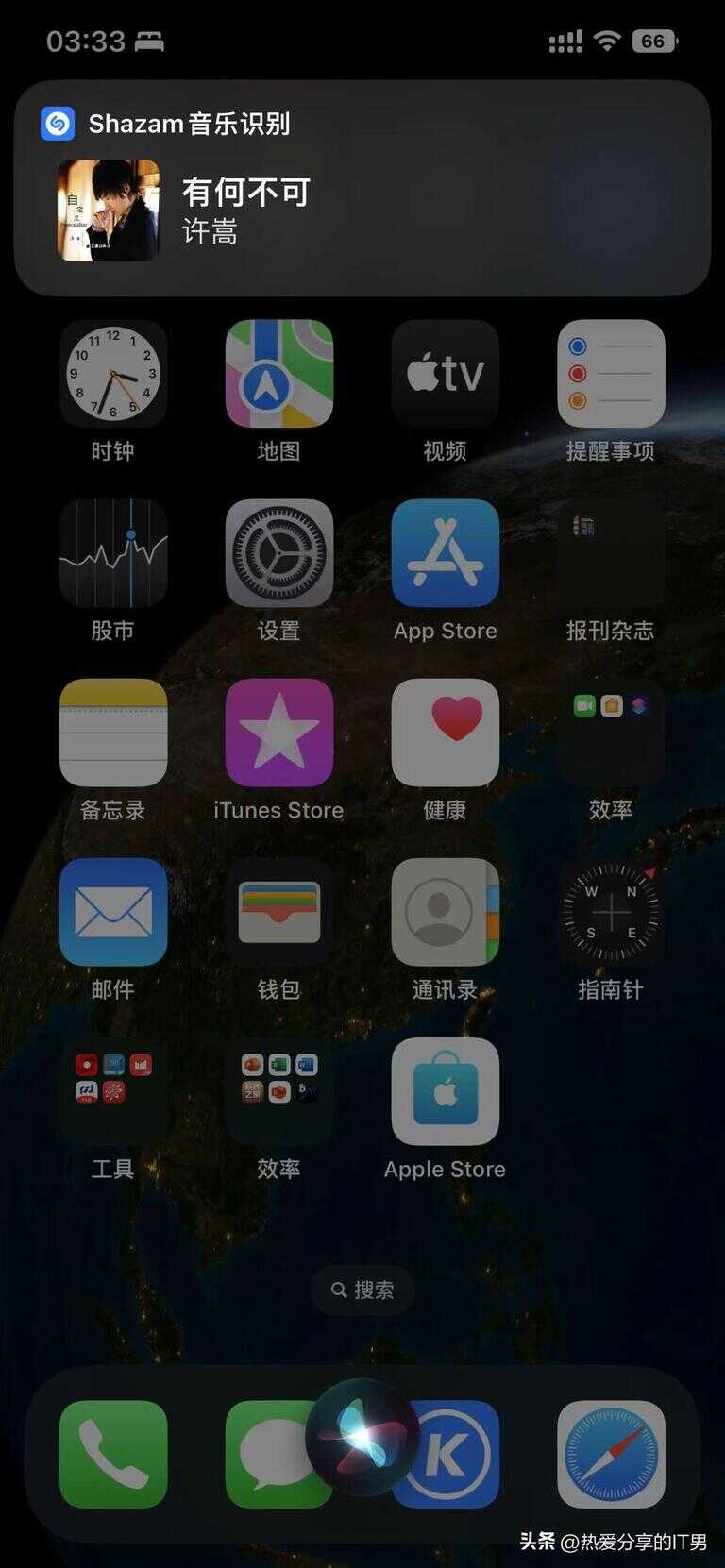This screenshot has height=1568, width=725.
Task: Open Safari in the dock
Action: [x=611, y=1454]
